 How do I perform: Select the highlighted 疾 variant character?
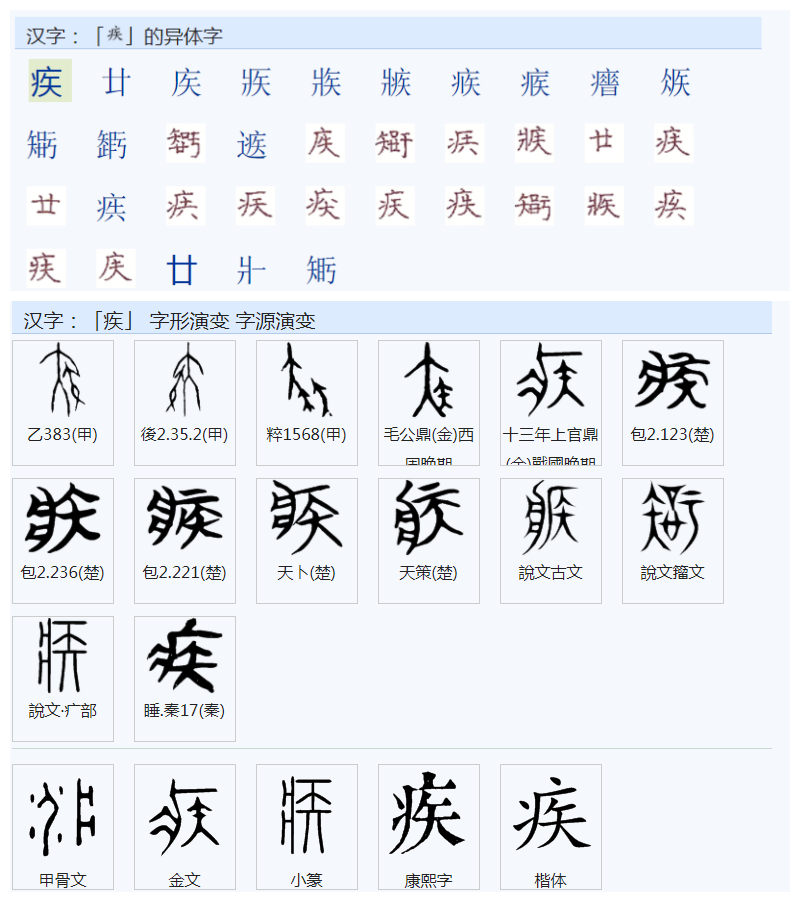(x=46, y=81)
